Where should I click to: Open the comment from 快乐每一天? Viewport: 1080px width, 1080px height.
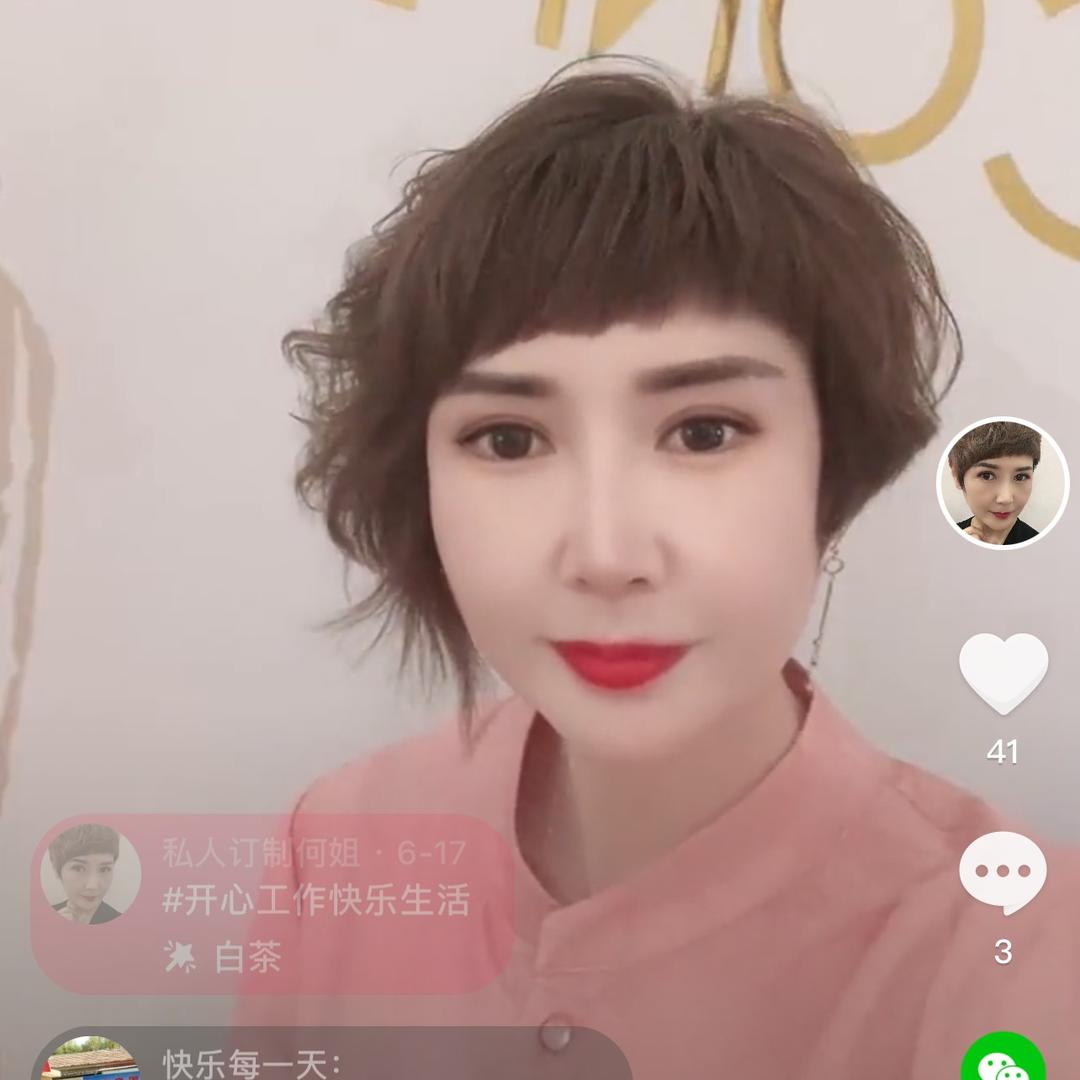tap(330, 1060)
